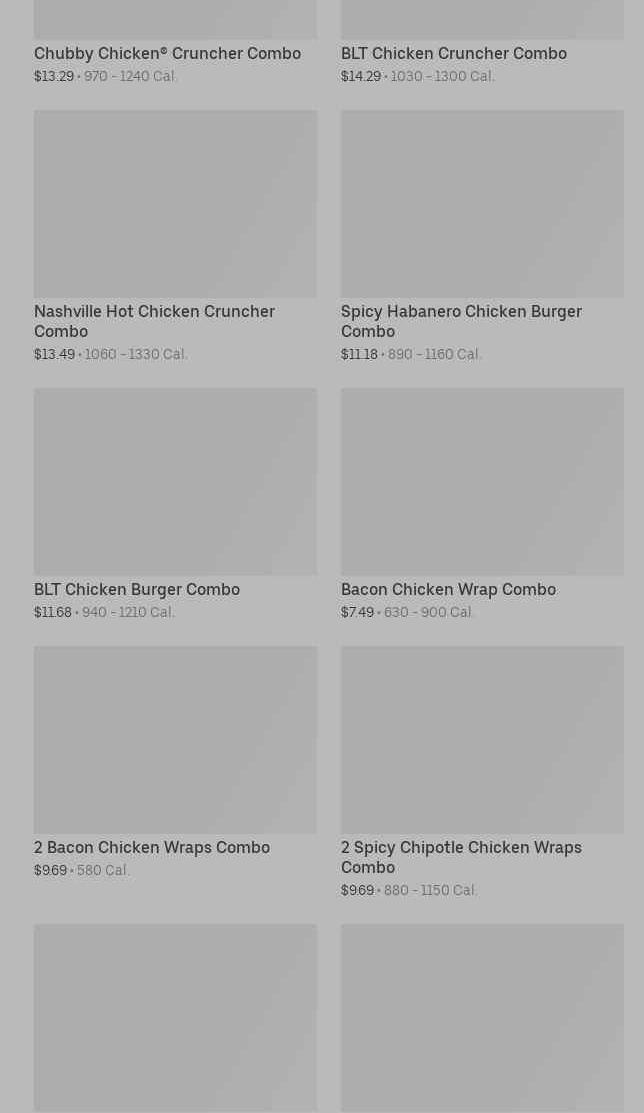Select the BLT Chicken Cruncher Combo

click(x=453, y=53)
